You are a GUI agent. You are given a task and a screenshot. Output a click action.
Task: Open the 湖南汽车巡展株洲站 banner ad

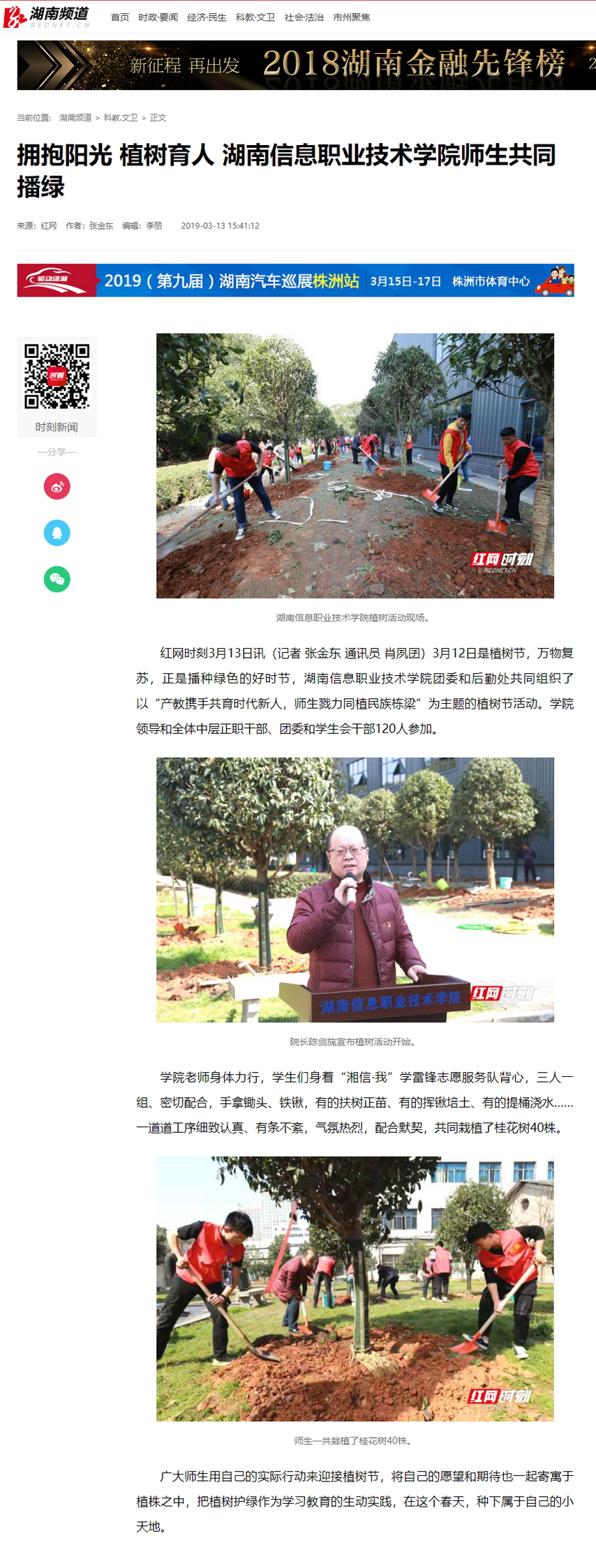coord(295,280)
